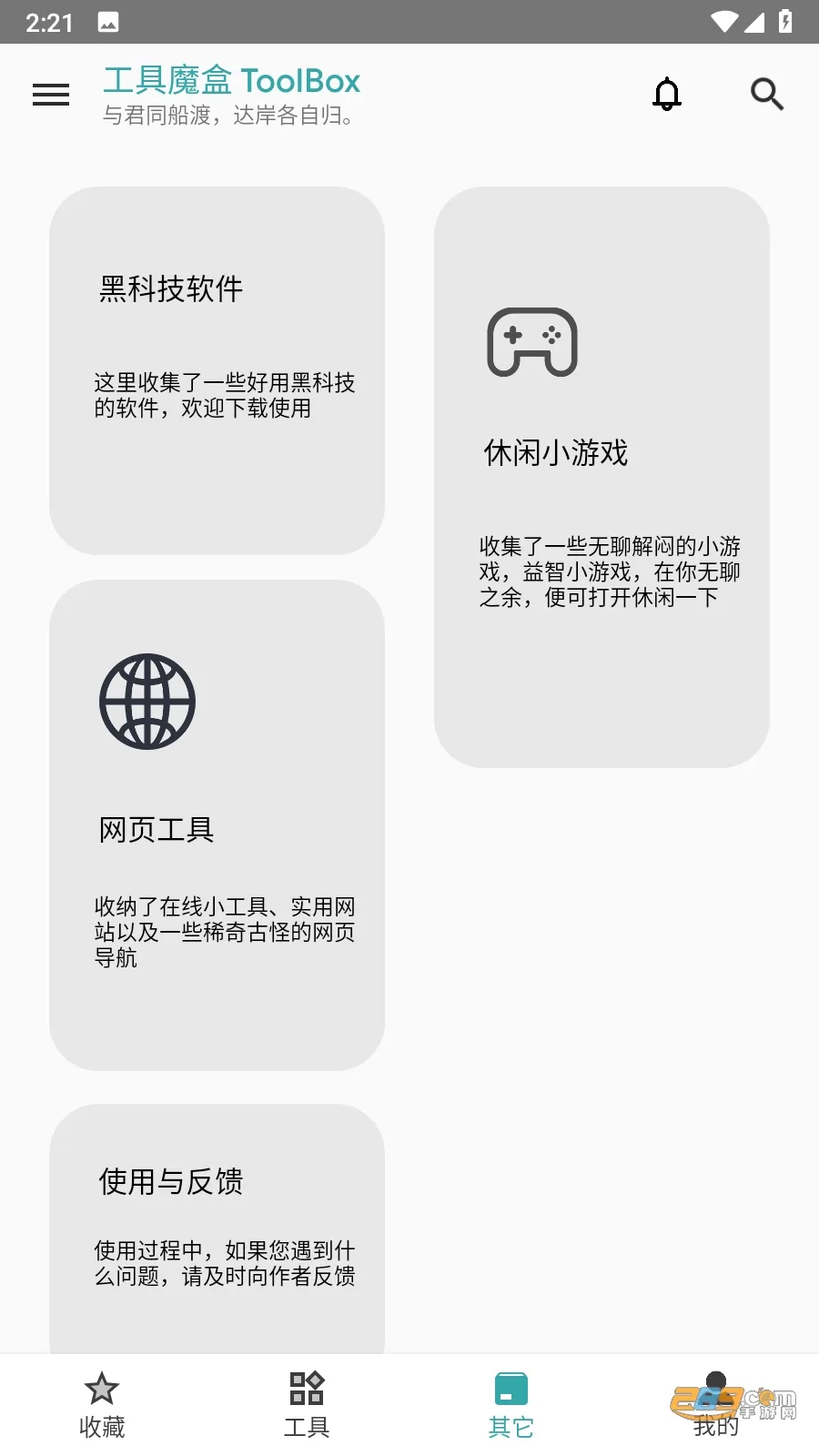819x1456 pixels.
Task: Tap the 工具魔盒 ToolBox title
Action: point(232,81)
